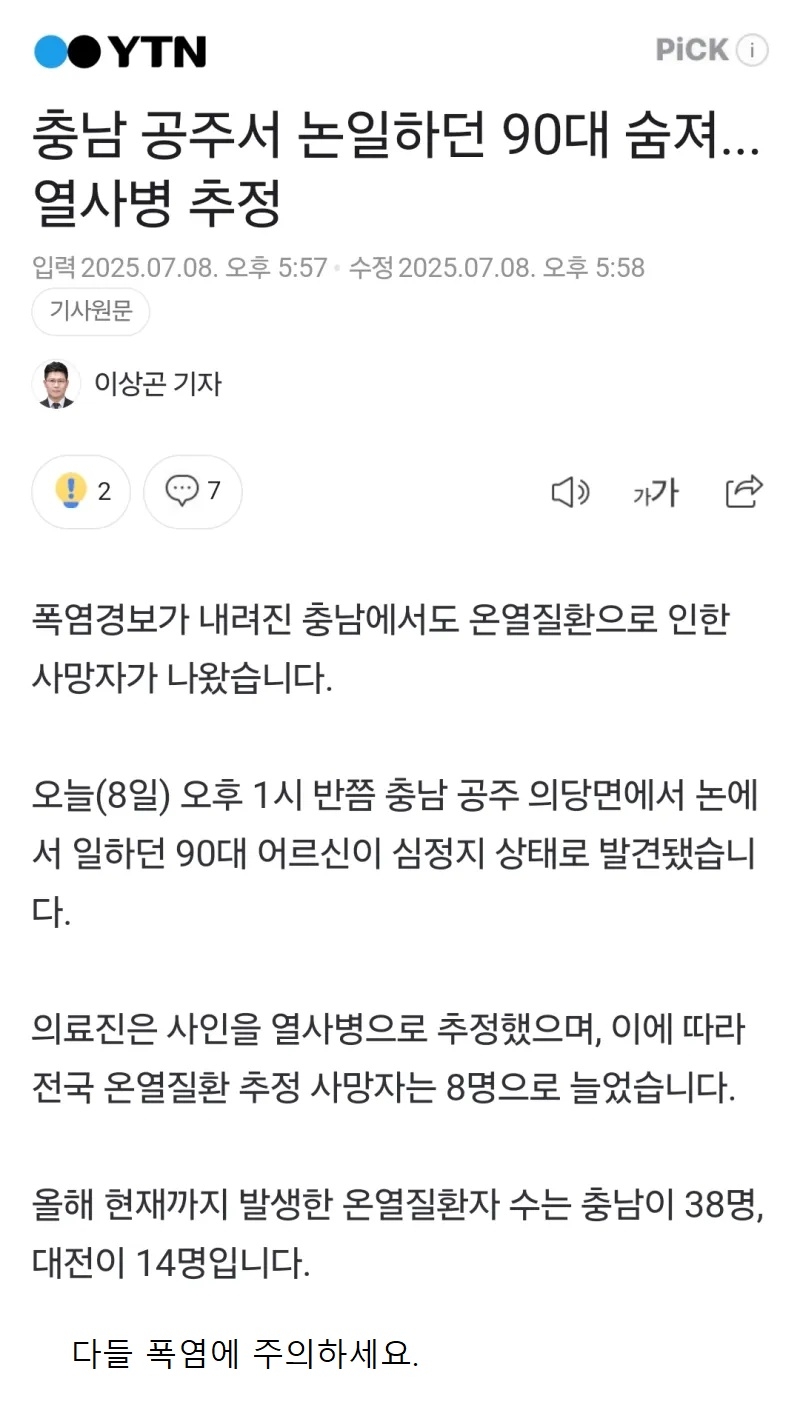800x1421 pixels.
Task: Change font size with 가가 icon
Action: 655,492
